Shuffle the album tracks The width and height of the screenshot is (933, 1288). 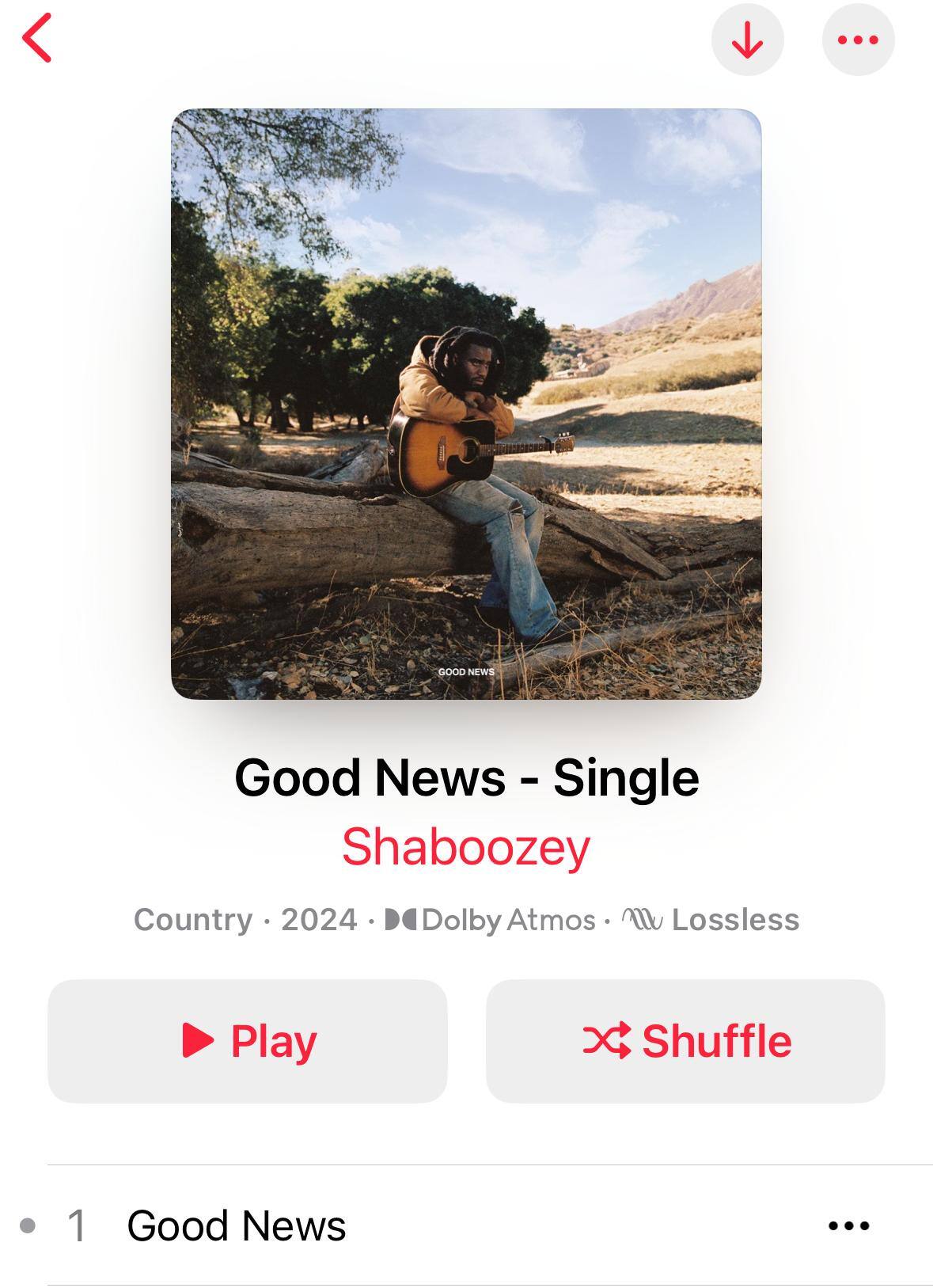(x=685, y=1040)
